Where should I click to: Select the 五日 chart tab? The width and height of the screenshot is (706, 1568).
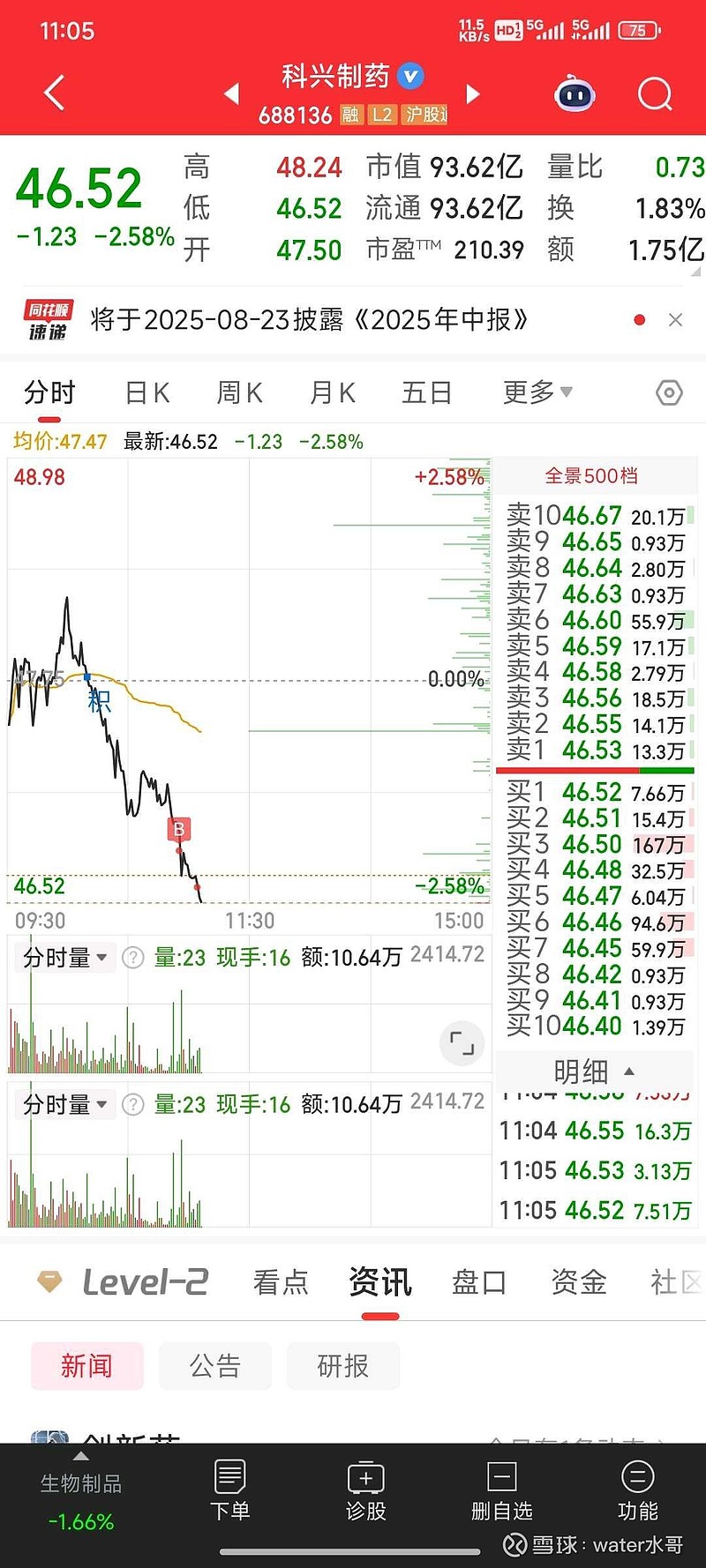[x=426, y=392]
